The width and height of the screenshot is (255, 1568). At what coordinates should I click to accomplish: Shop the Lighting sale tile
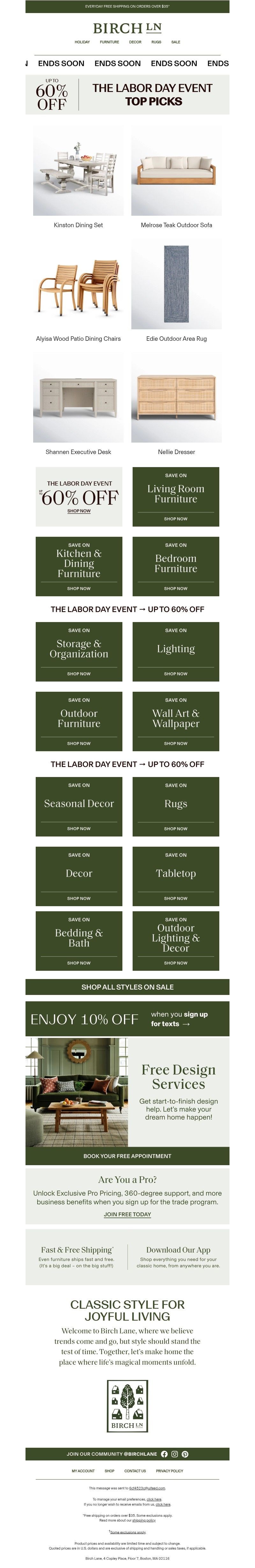point(176,651)
